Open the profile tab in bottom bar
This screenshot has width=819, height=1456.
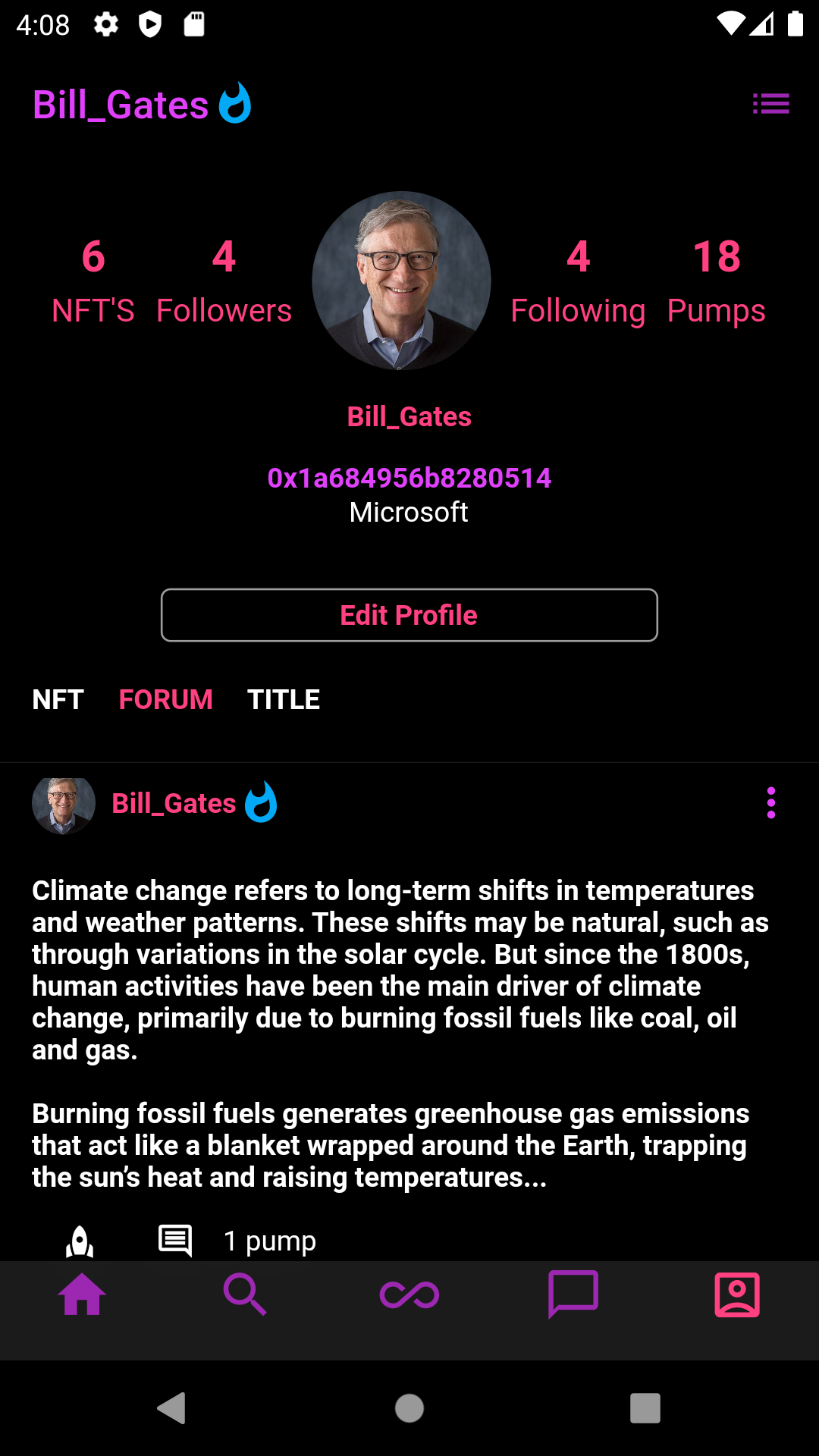point(736,1294)
